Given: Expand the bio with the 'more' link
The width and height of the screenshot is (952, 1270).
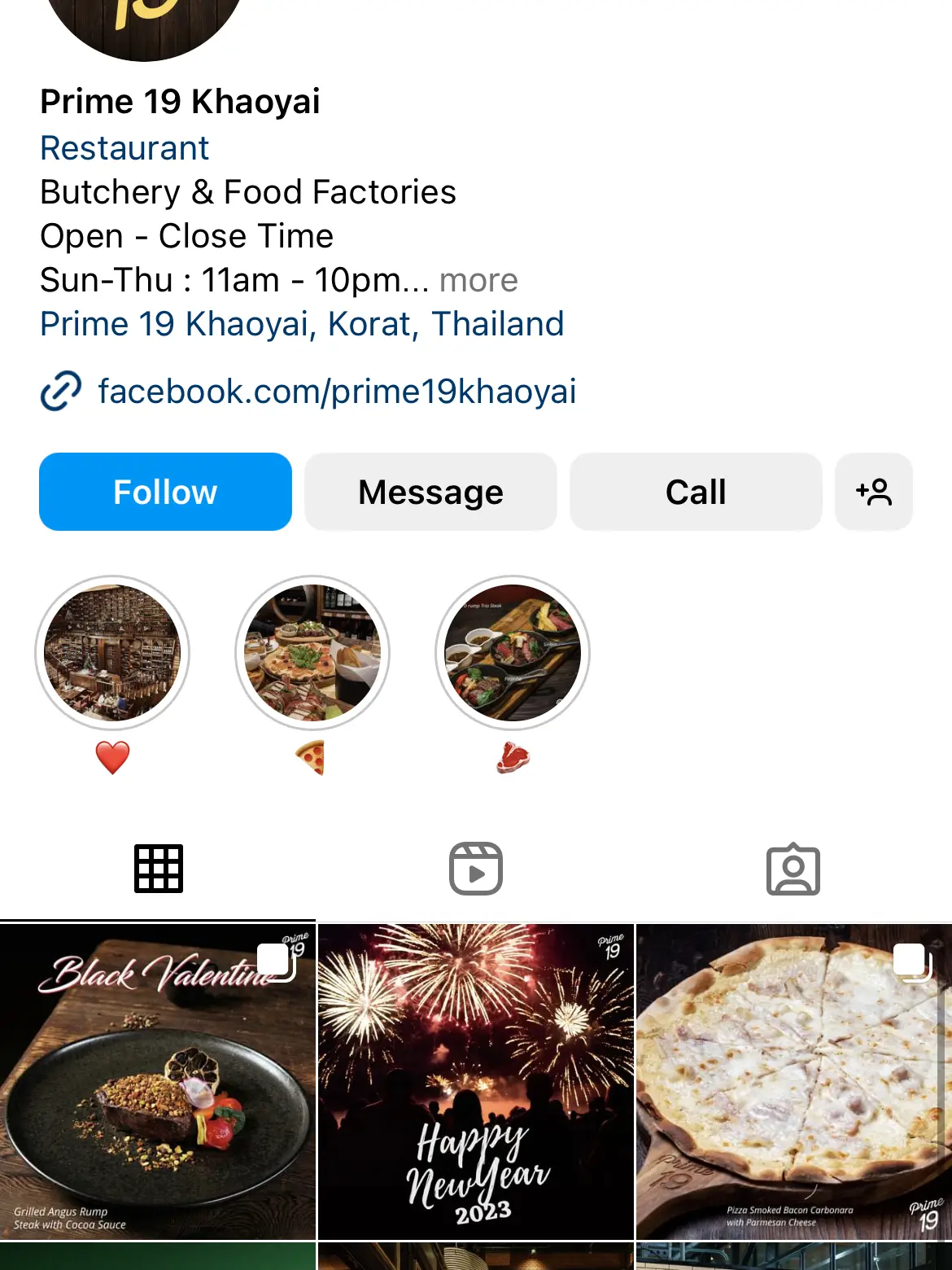Looking at the screenshot, I should coord(478,280).
